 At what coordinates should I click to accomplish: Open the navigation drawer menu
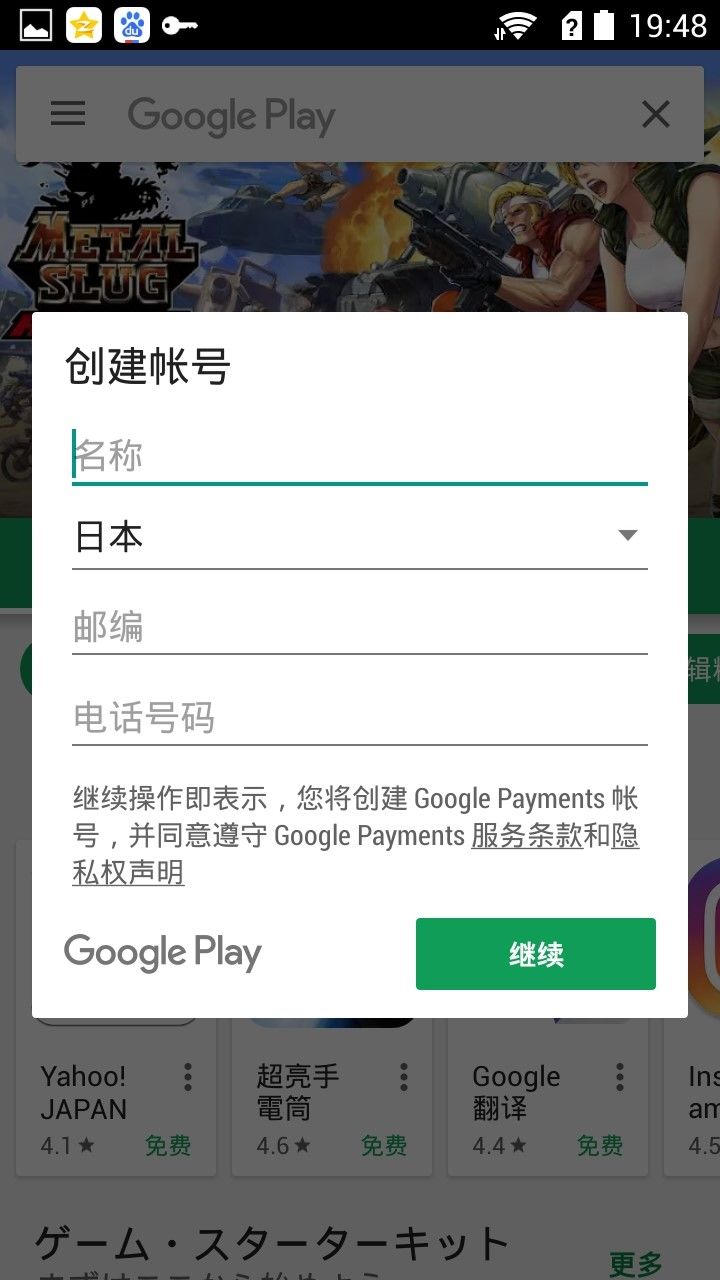[67, 114]
